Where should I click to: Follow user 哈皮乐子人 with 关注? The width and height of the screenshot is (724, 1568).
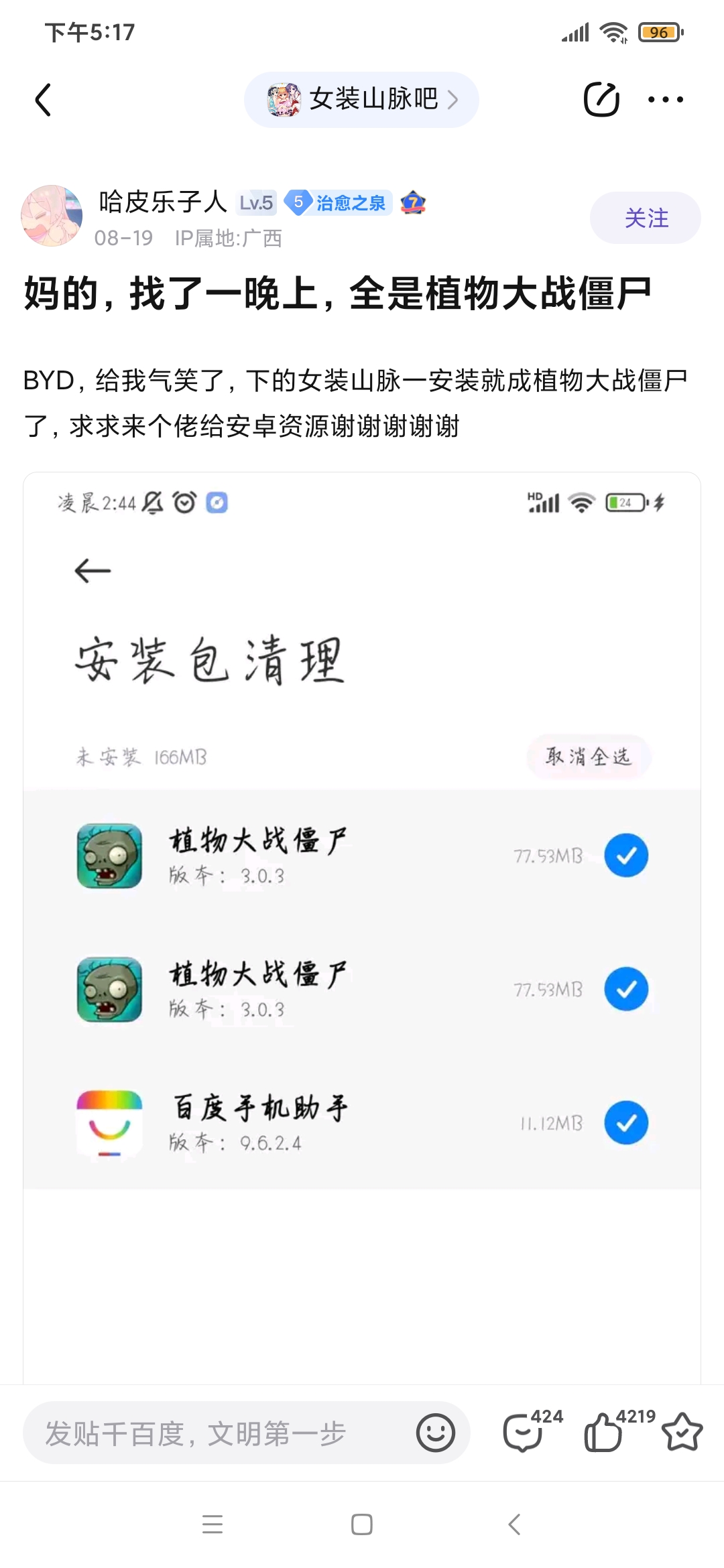pos(645,218)
